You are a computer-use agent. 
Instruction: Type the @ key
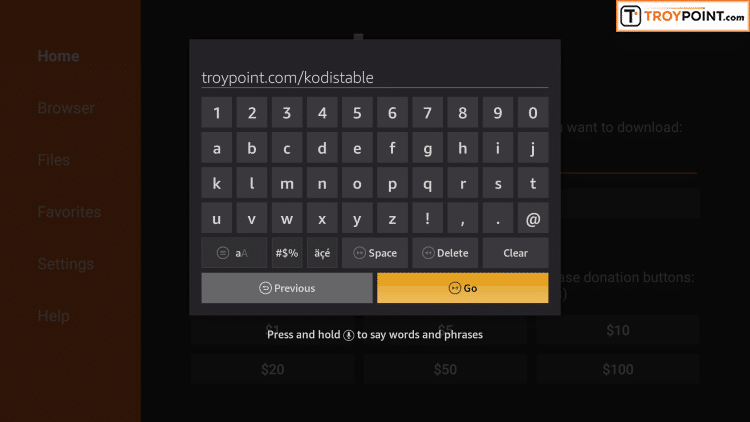pyautogui.click(x=533, y=218)
